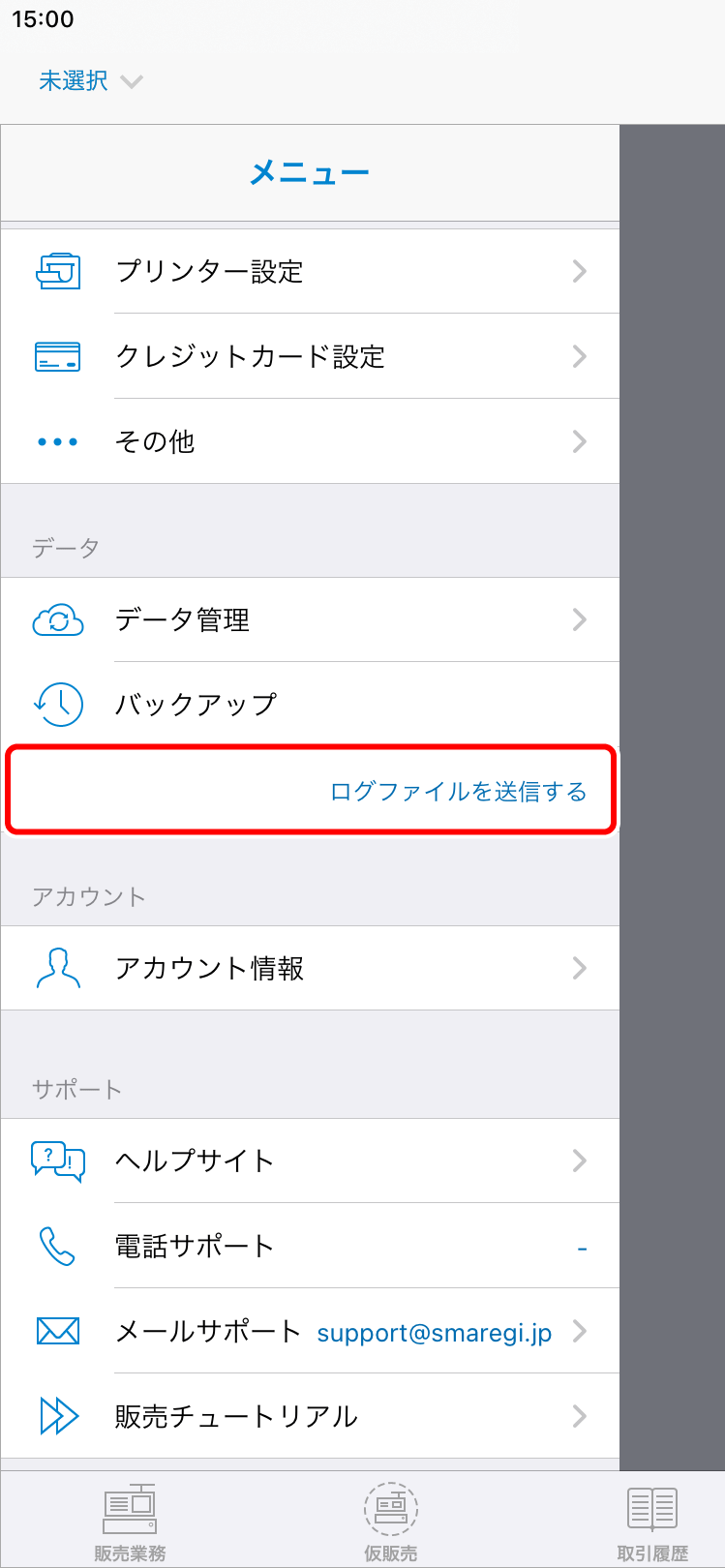Start the 販売チュートリアル

(x=310, y=1417)
